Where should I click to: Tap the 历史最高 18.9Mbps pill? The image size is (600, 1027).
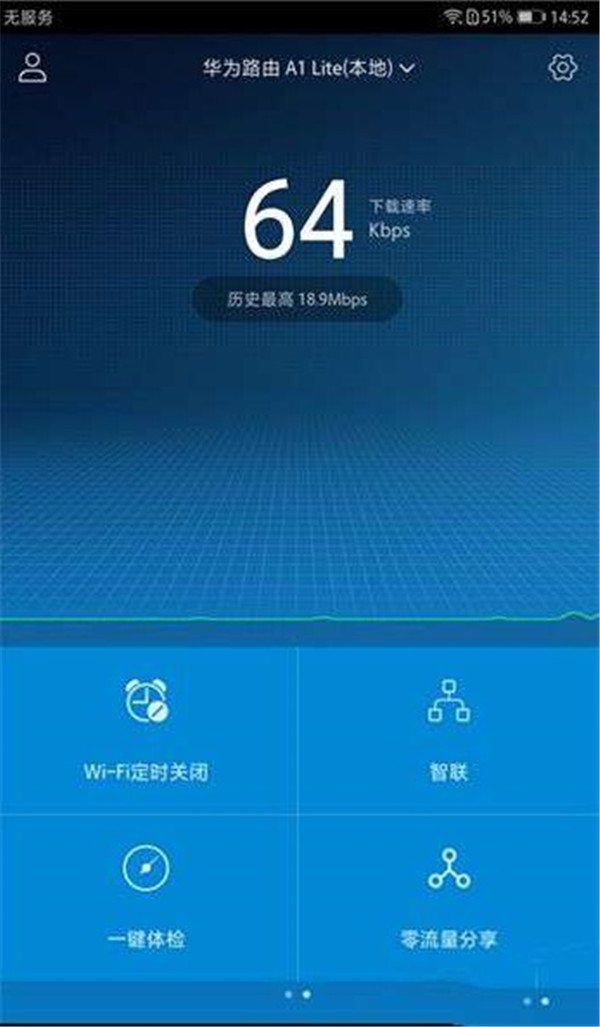click(x=297, y=299)
